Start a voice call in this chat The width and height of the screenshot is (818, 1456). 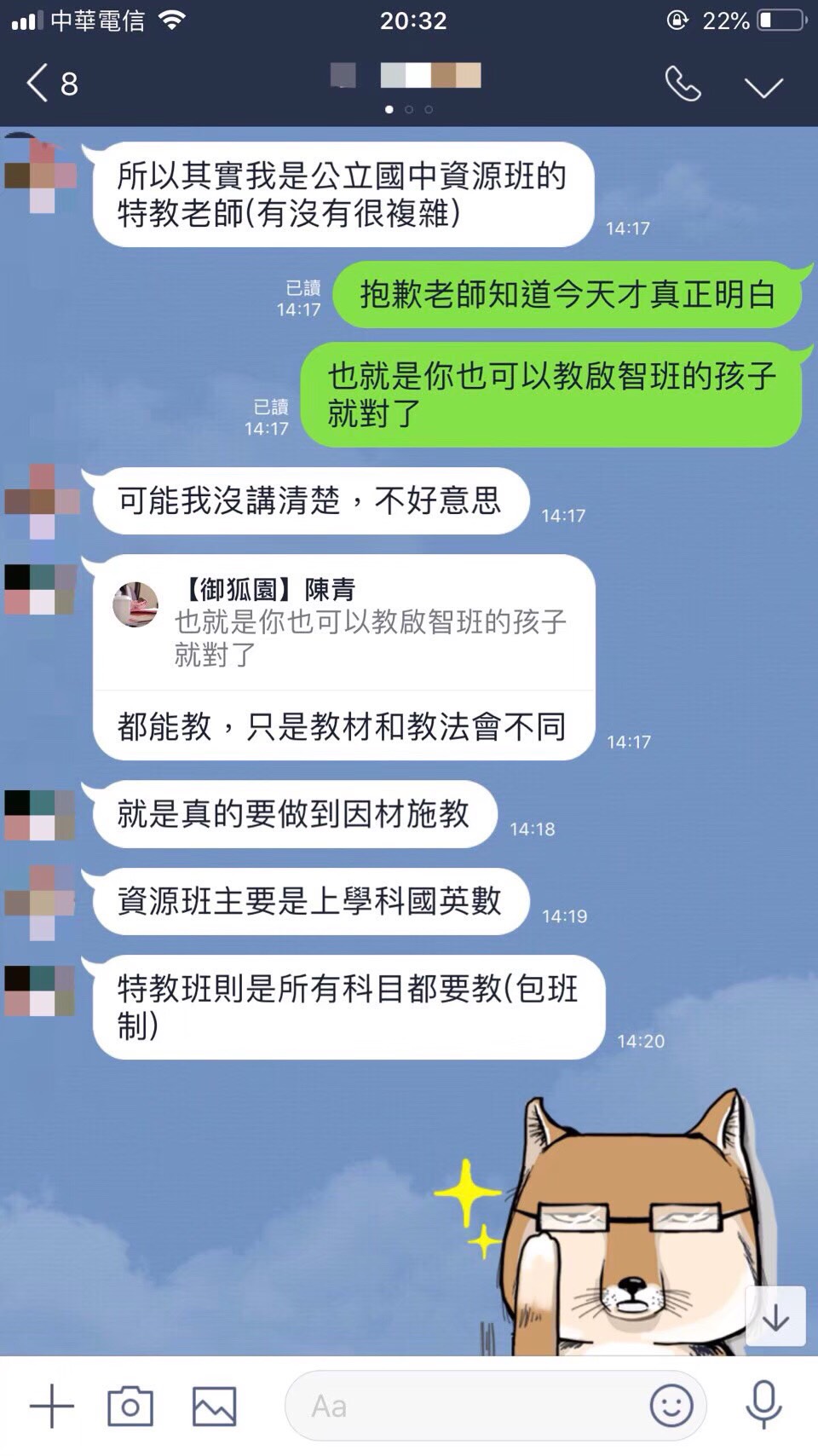[x=683, y=84]
